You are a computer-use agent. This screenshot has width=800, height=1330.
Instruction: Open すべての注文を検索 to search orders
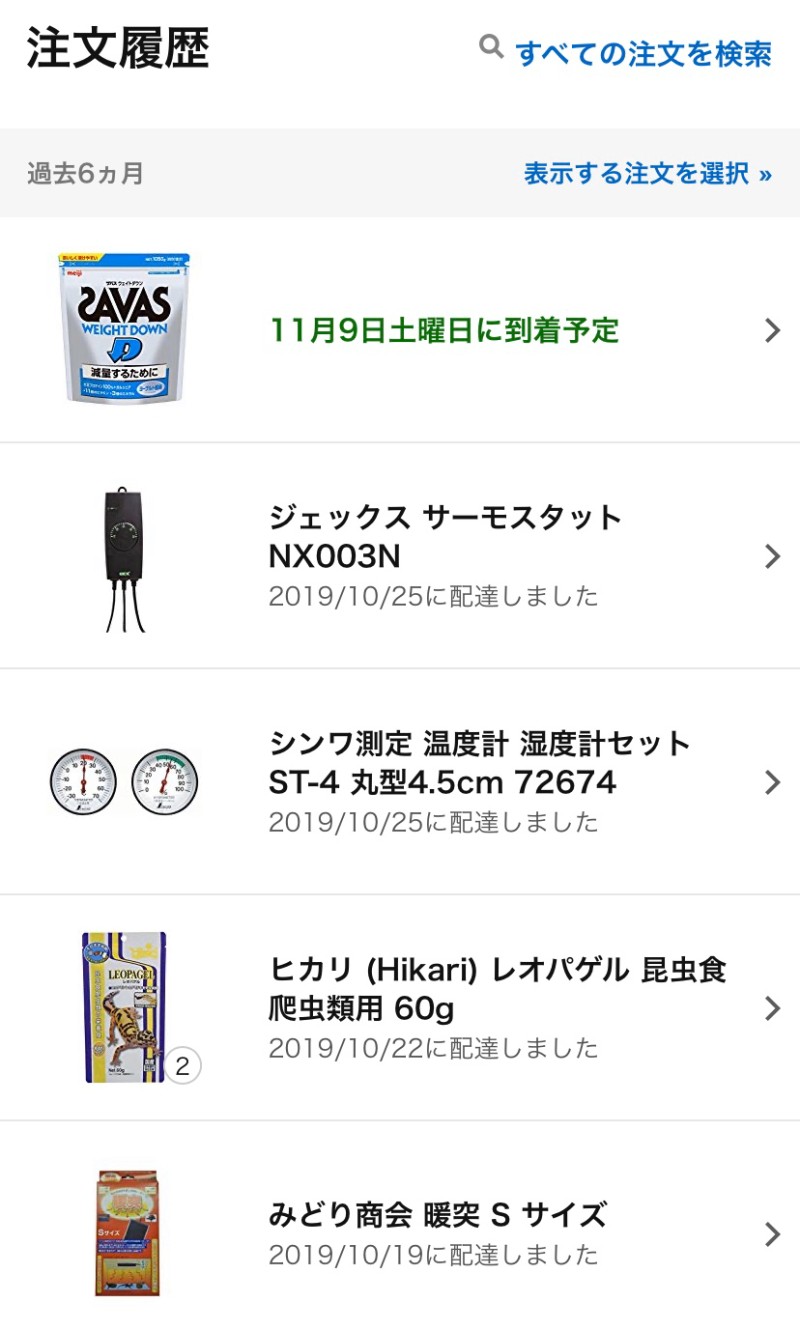[642, 53]
